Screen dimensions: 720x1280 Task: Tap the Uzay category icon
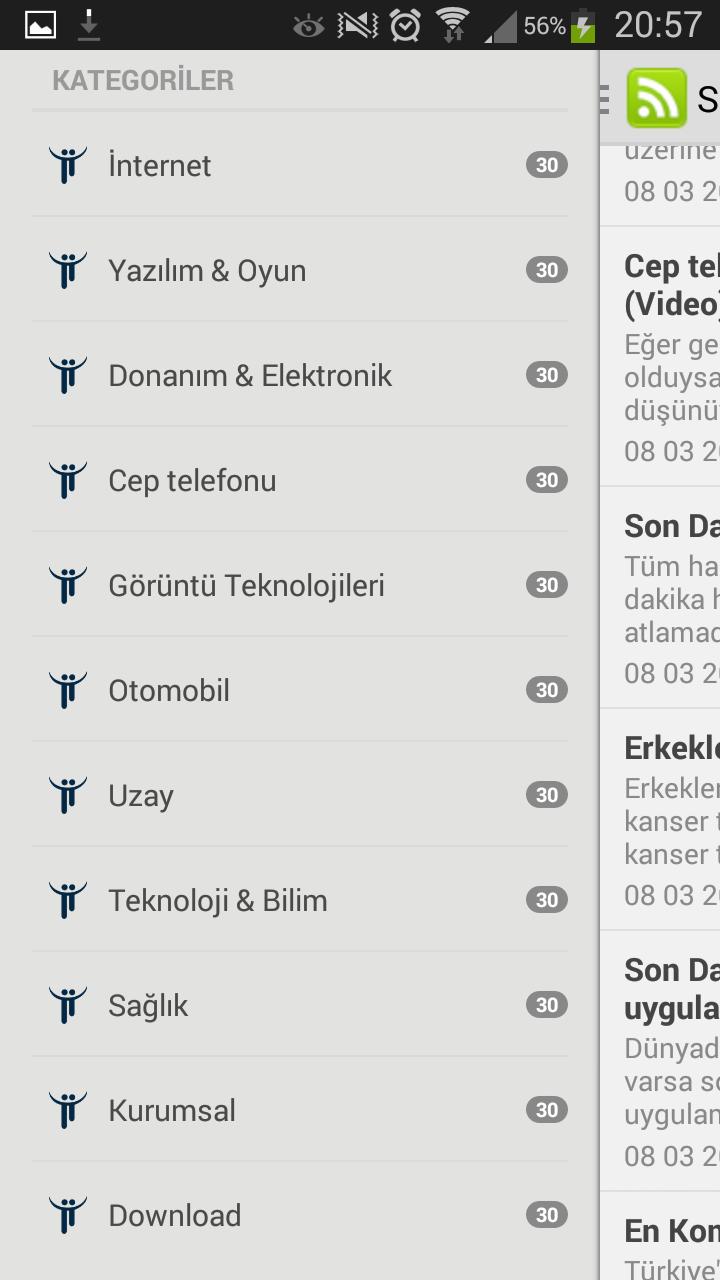pyautogui.click(x=67, y=794)
